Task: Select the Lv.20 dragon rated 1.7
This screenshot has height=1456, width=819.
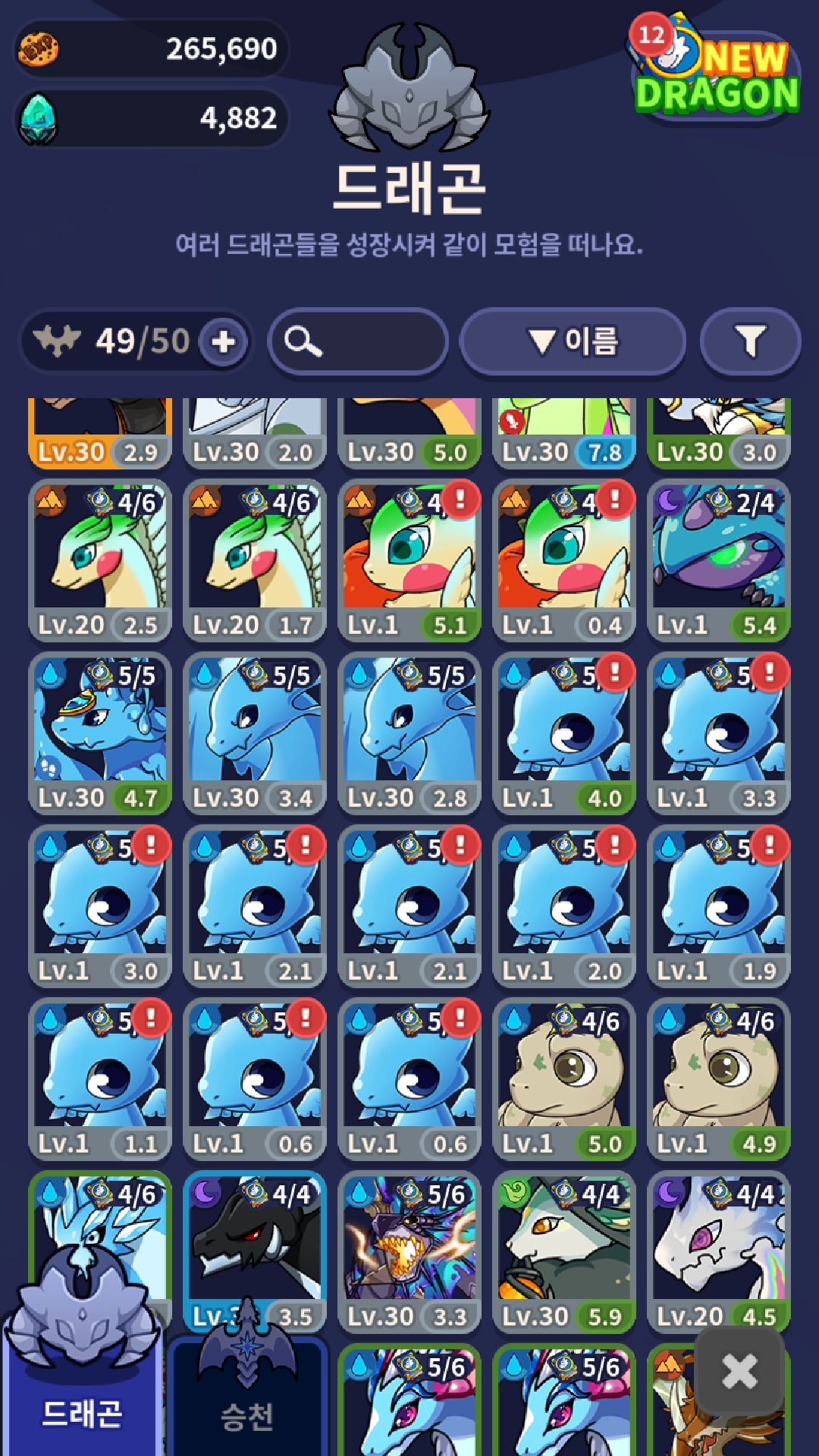Action: (255, 560)
